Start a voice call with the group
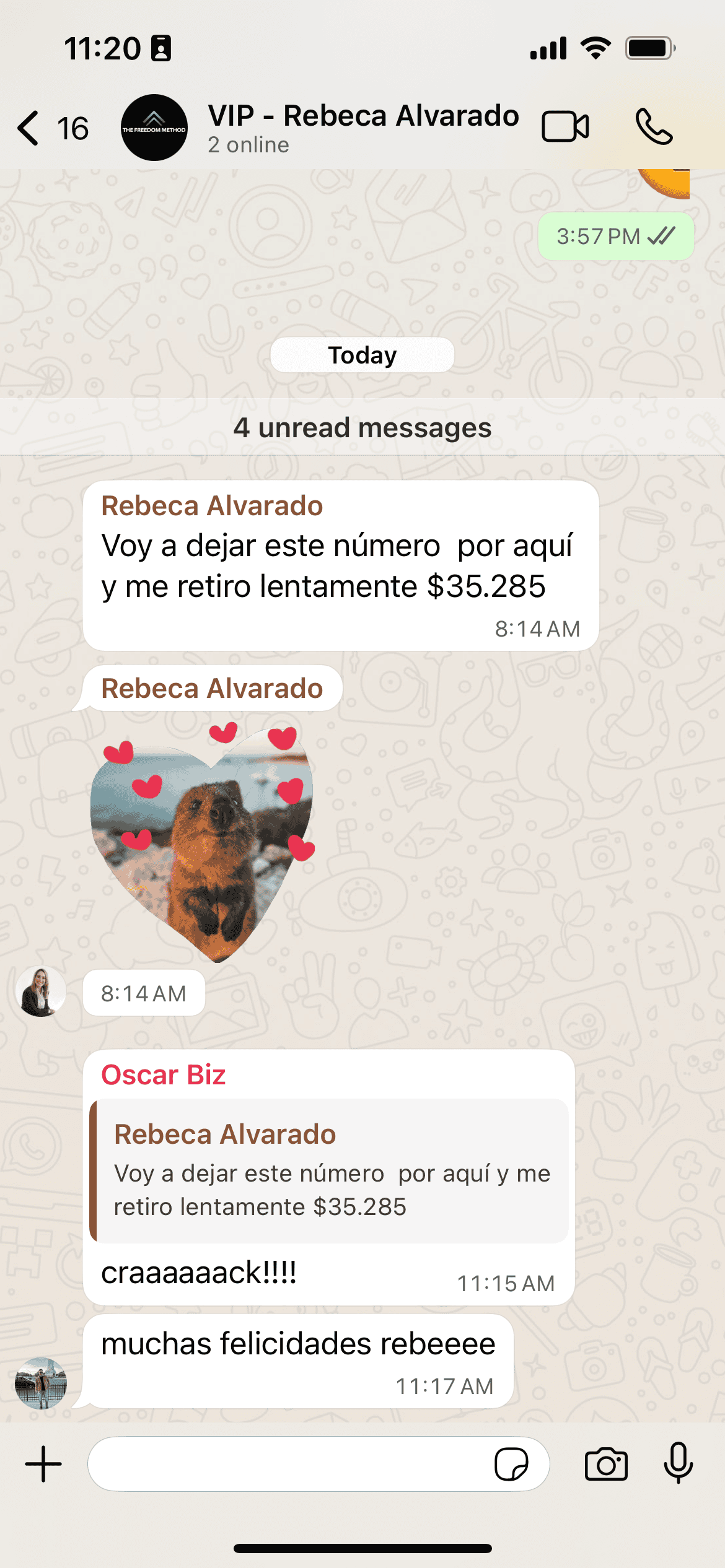 tap(654, 127)
